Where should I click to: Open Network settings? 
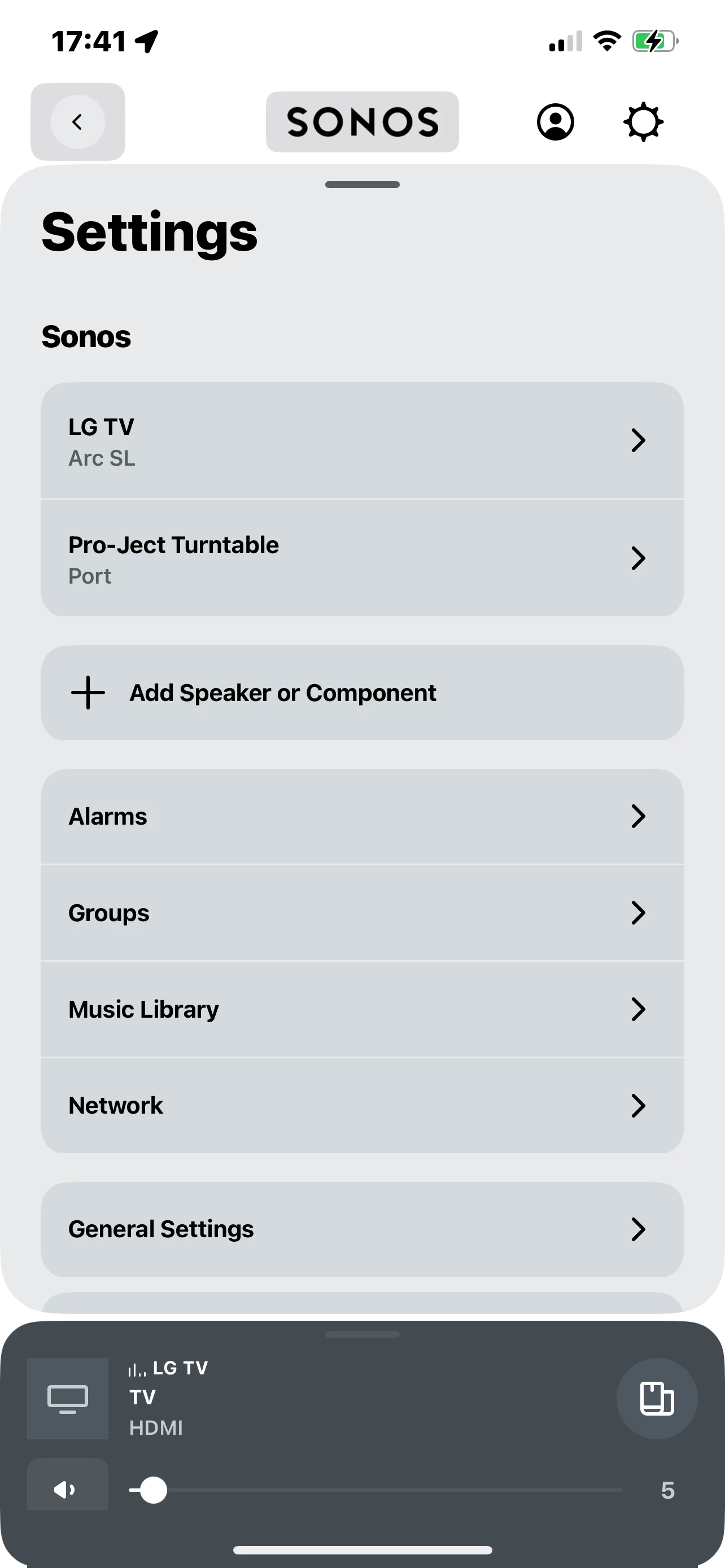point(361,1105)
